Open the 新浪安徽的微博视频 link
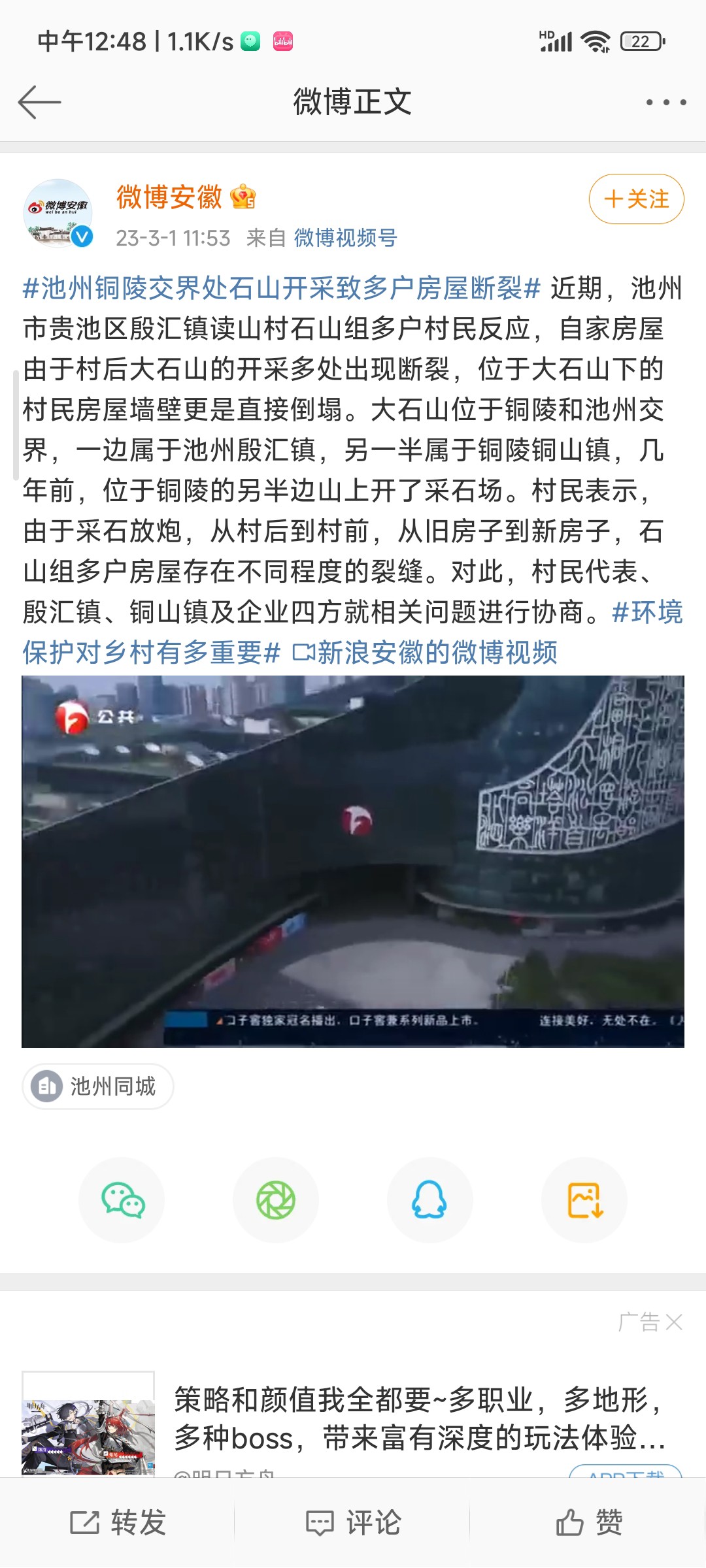Image resolution: width=706 pixels, height=1568 pixels. [425, 652]
